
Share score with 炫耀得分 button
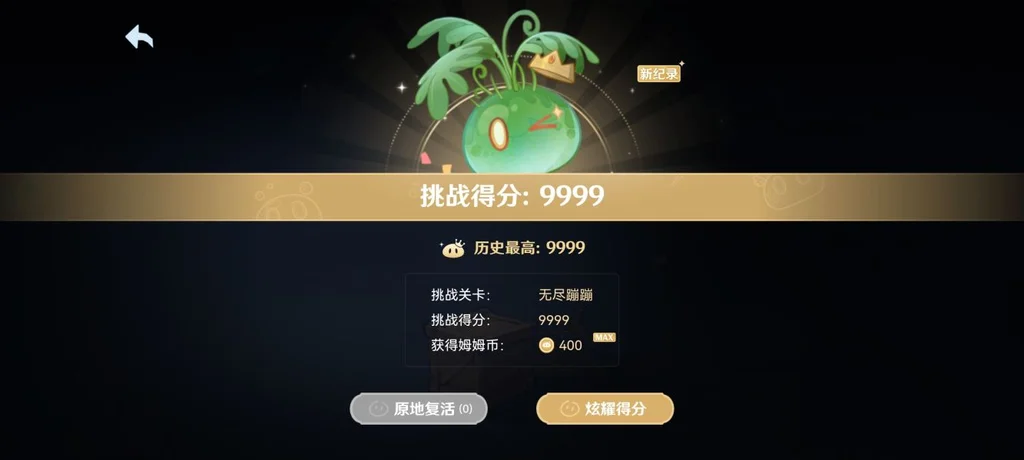coord(605,409)
